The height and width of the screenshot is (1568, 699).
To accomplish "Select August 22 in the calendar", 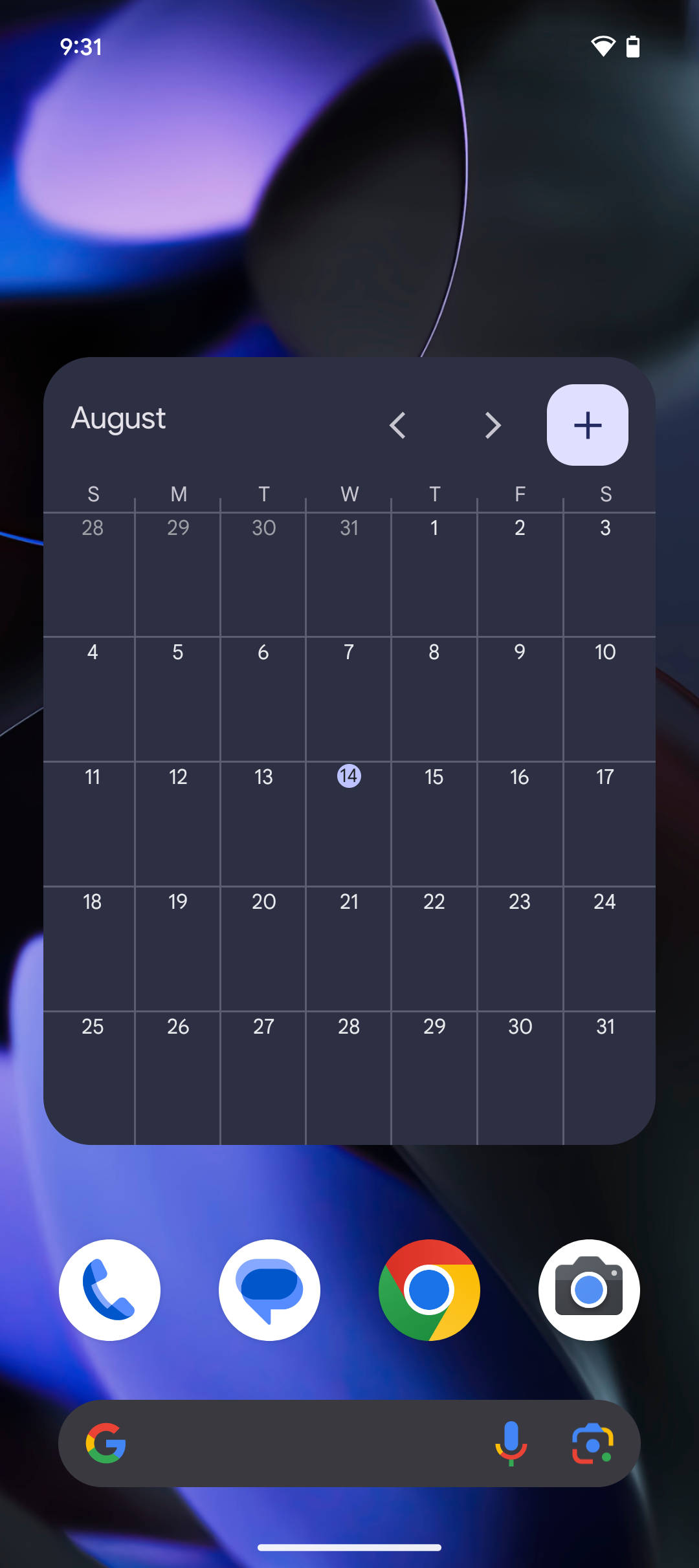I will (434, 902).
